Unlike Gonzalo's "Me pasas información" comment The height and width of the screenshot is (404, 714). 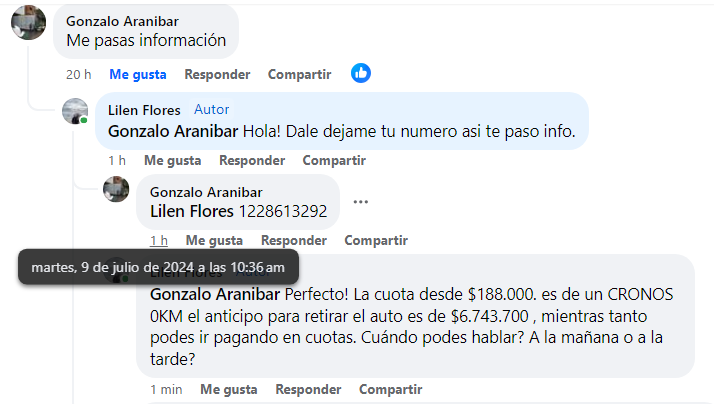[x=138, y=74]
